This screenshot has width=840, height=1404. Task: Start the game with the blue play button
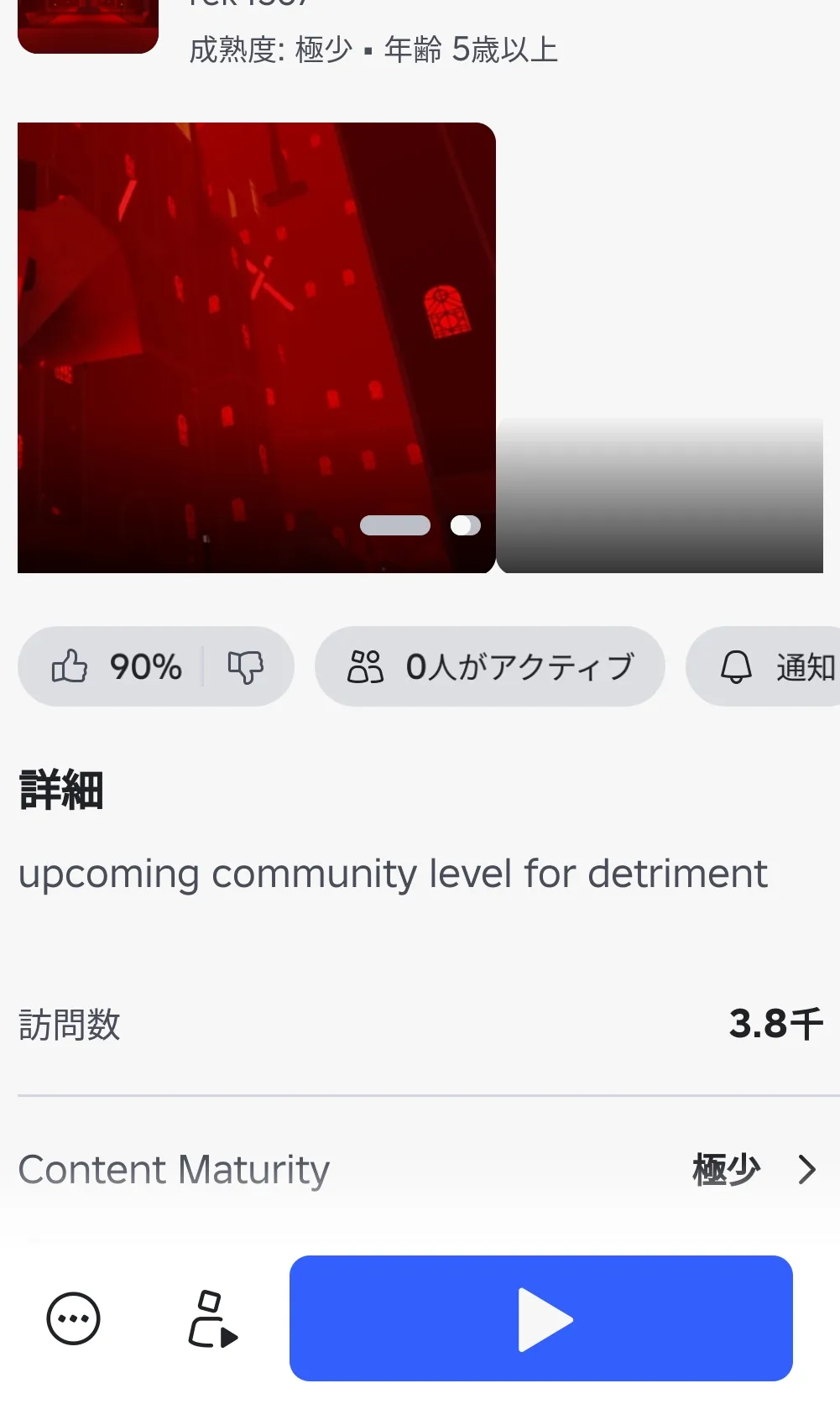tap(540, 1318)
